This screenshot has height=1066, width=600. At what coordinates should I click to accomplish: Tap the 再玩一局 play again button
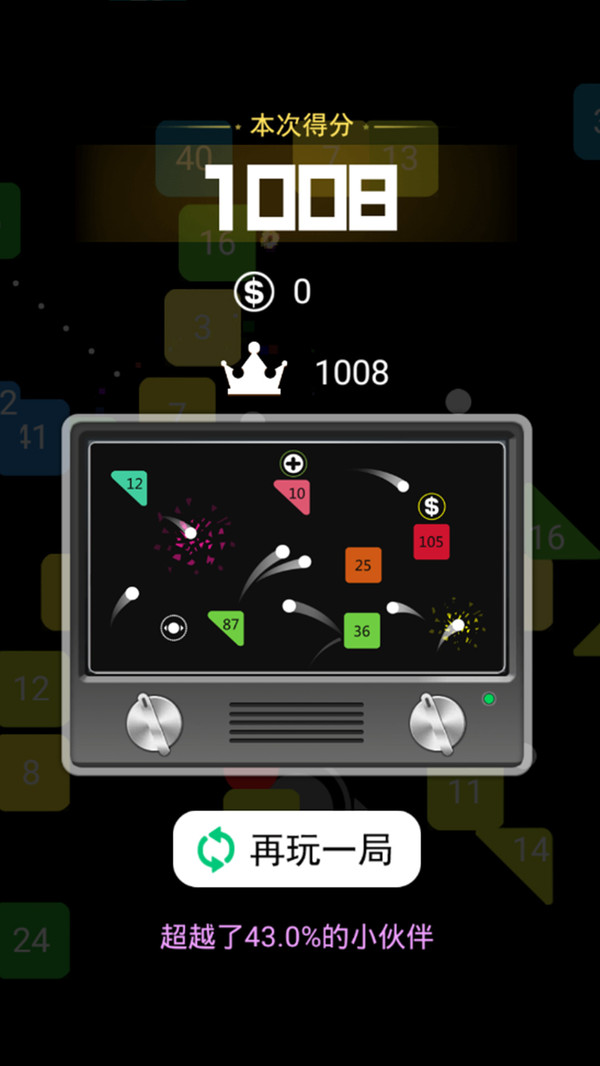point(297,849)
